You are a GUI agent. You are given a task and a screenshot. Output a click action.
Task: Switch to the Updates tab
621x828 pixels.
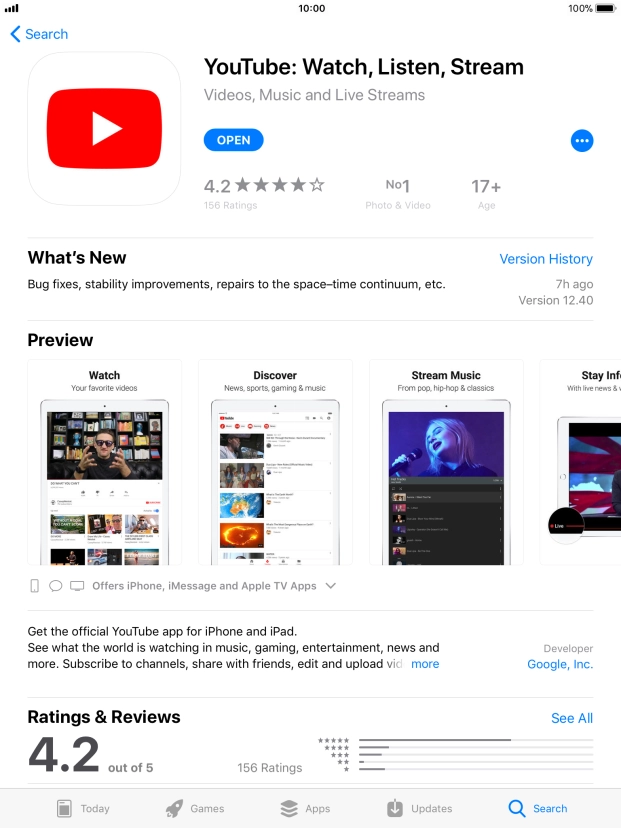419,808
